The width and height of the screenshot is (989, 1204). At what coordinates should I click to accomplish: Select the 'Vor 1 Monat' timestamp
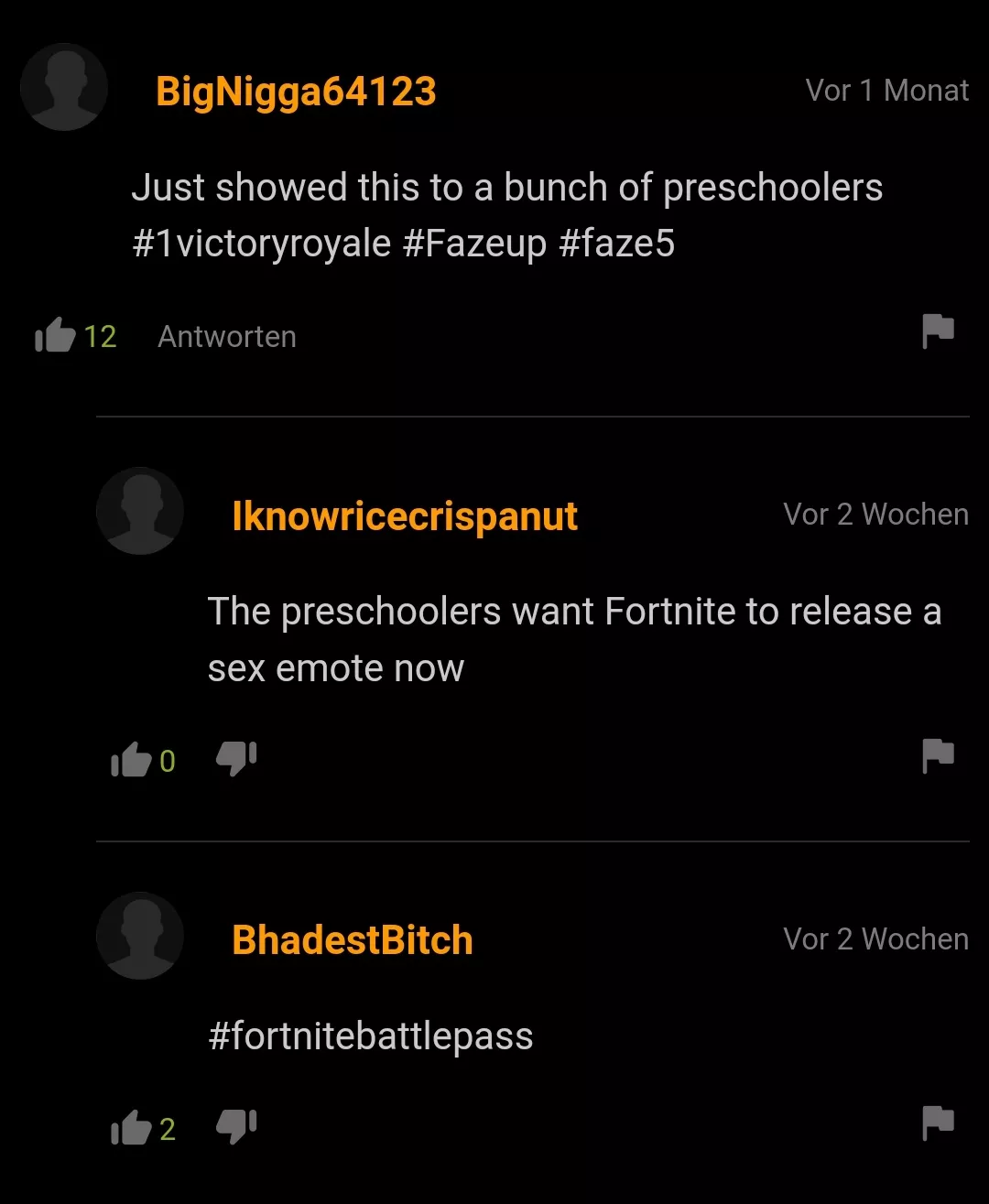coord(886,90)
